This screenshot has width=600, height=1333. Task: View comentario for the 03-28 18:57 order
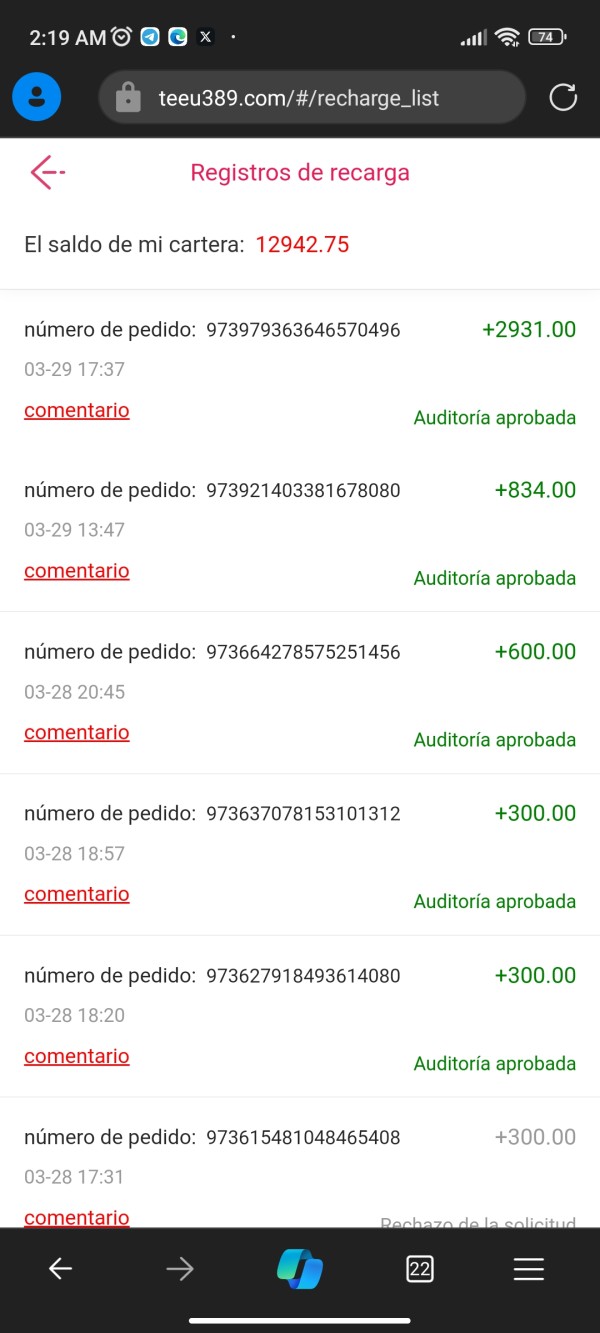[x=77, y=894]
